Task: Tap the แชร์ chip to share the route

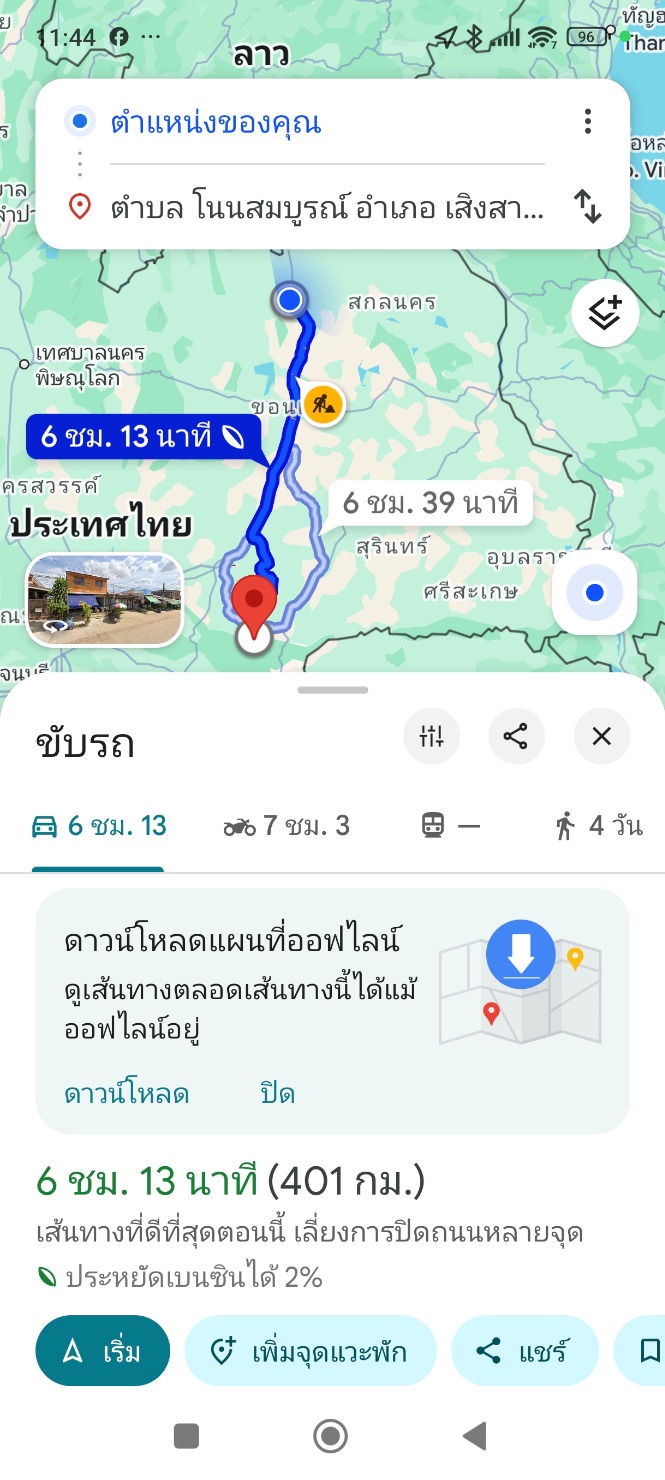Action: point(524,1351)
